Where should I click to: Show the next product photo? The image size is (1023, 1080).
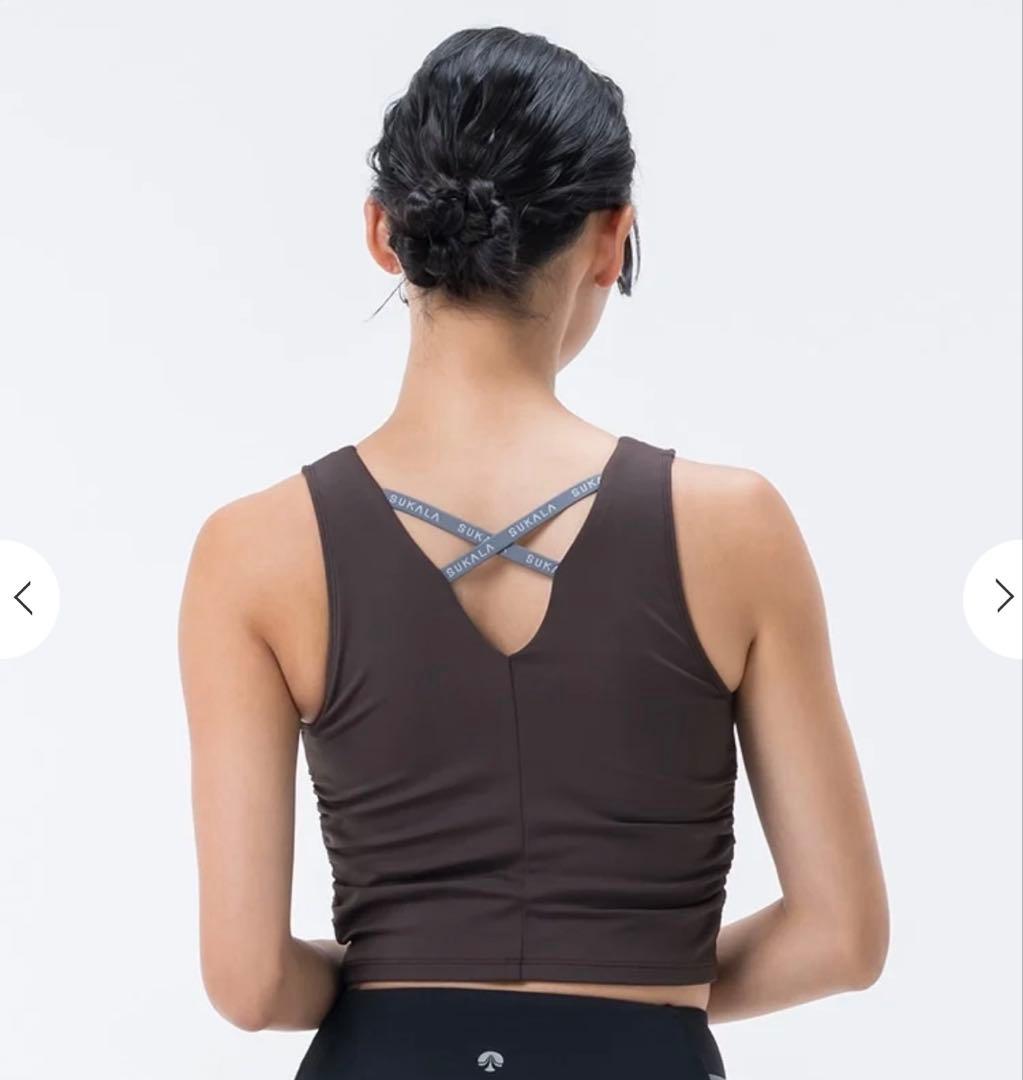[1001, 597]
